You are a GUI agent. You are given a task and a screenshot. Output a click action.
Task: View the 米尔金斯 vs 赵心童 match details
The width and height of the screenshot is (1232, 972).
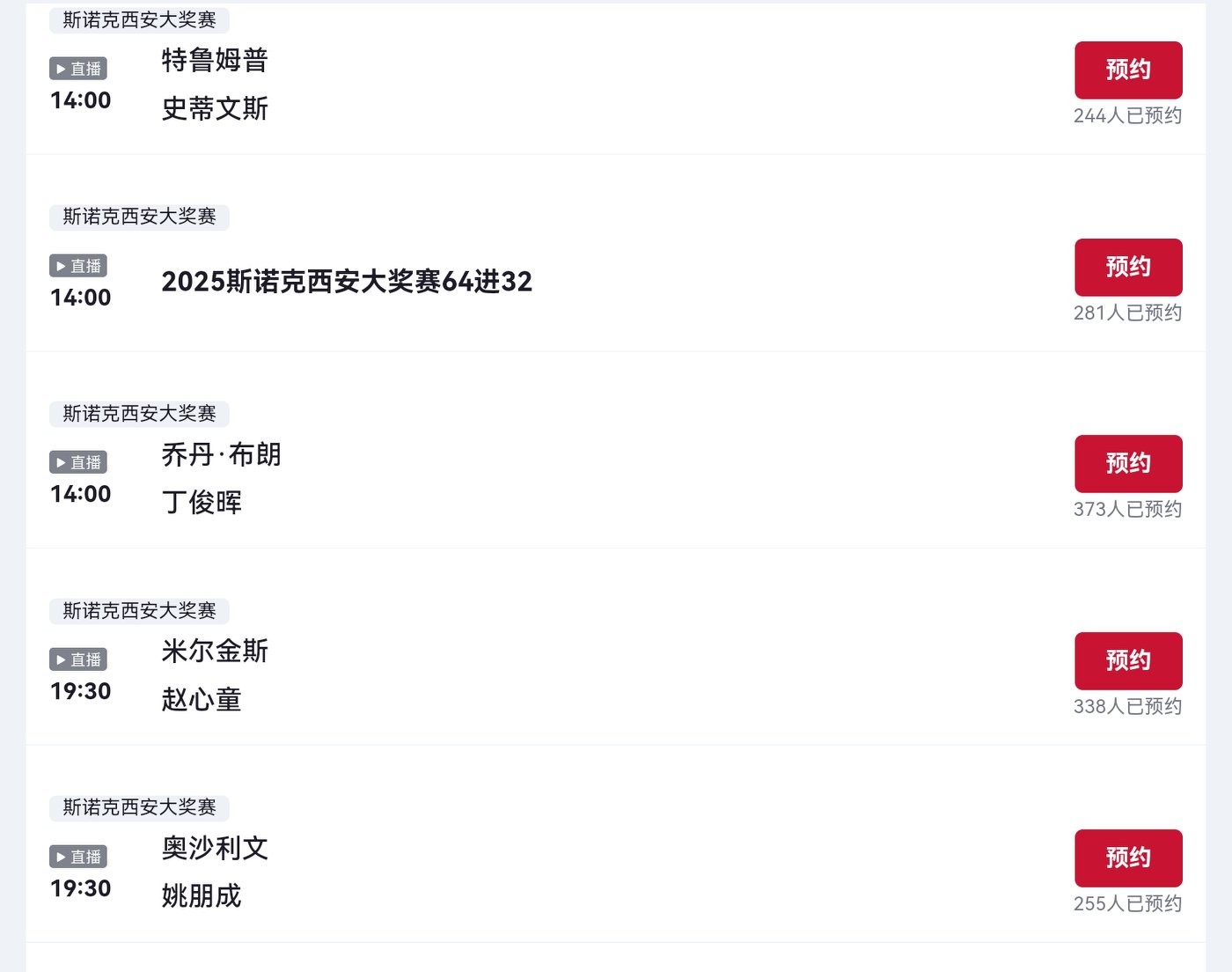pos(215,675)
